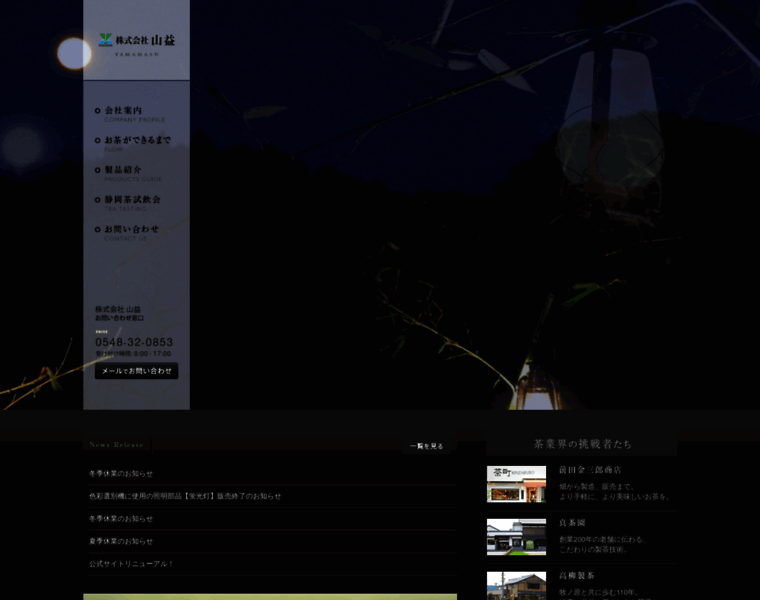
Task: Open お茶ができるまで Flow page
Action: [x=136, y=141]
